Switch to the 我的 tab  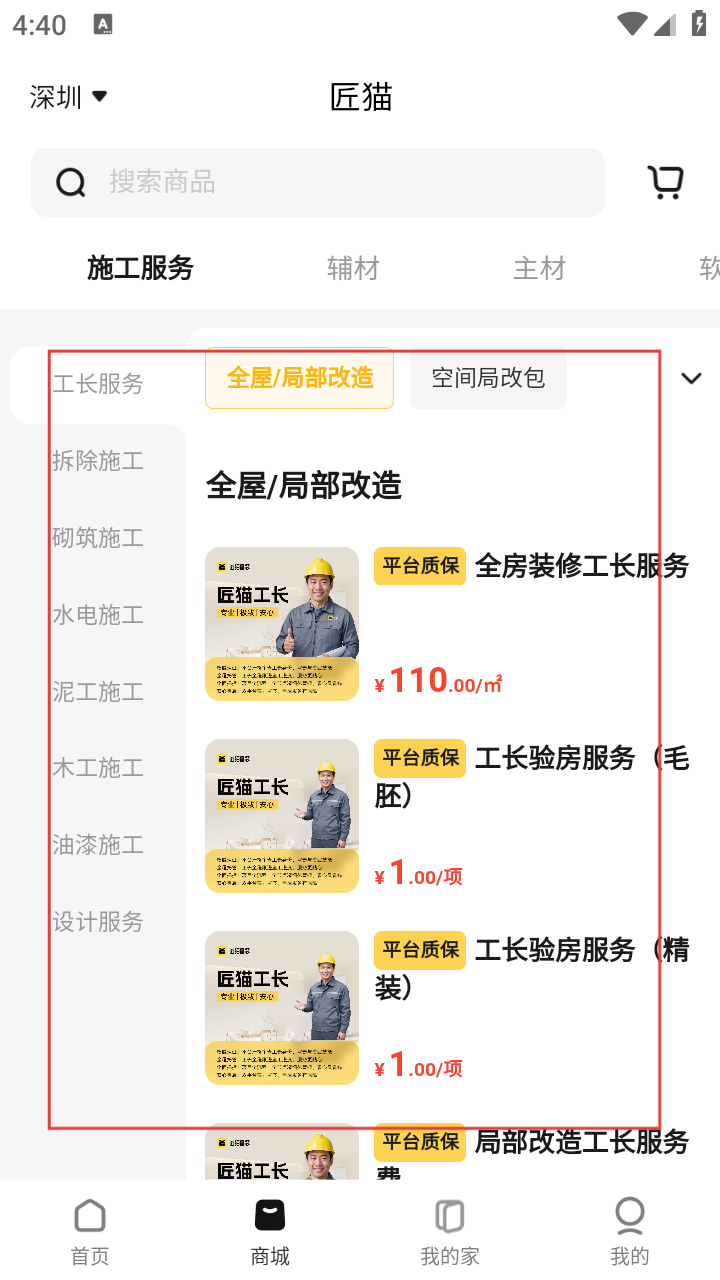630,1232
